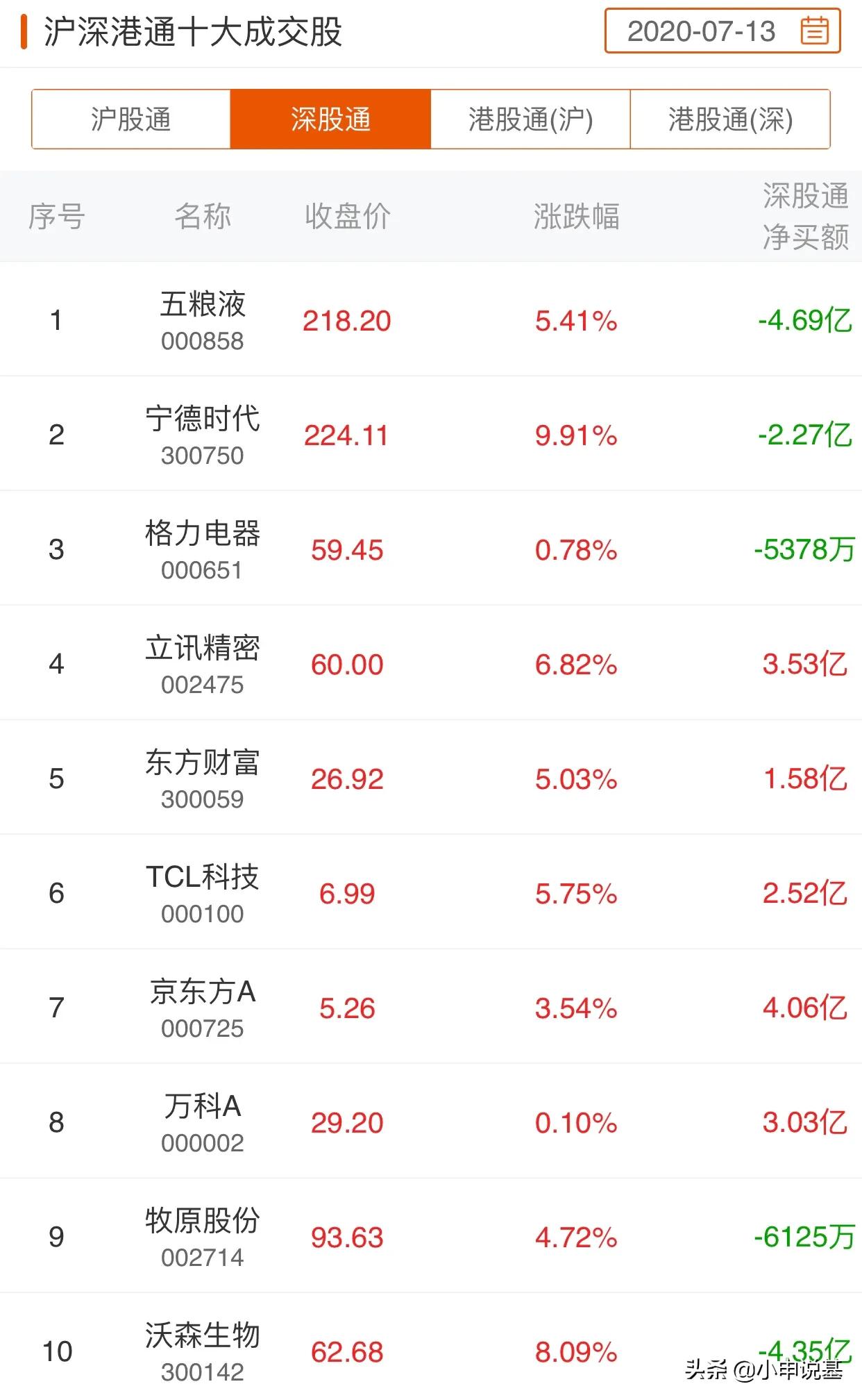Open the 京东方A 000725 stock row

[x=431, y=1007]
